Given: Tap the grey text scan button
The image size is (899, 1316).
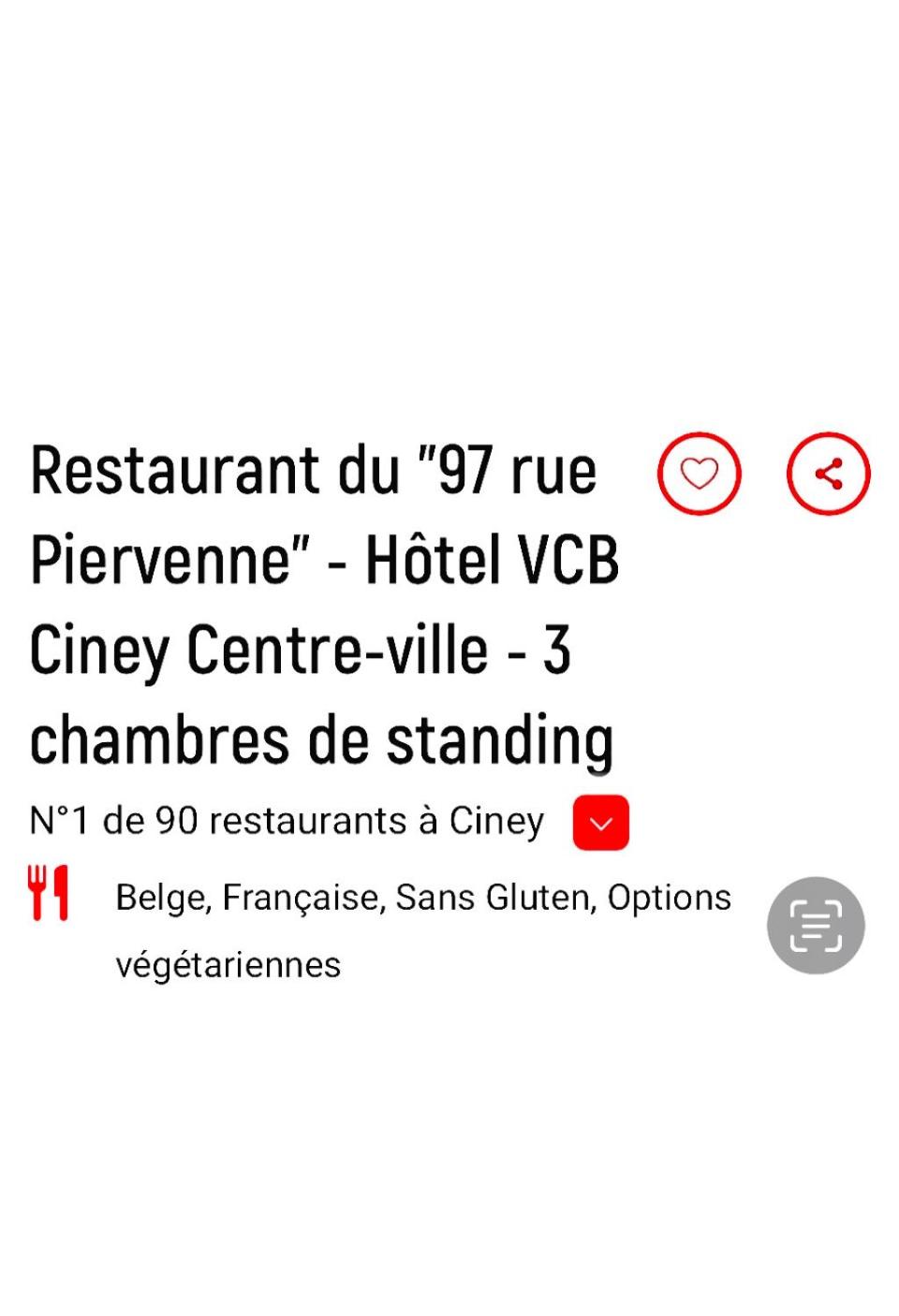Looking at the screenshot, I should [815, 925].
